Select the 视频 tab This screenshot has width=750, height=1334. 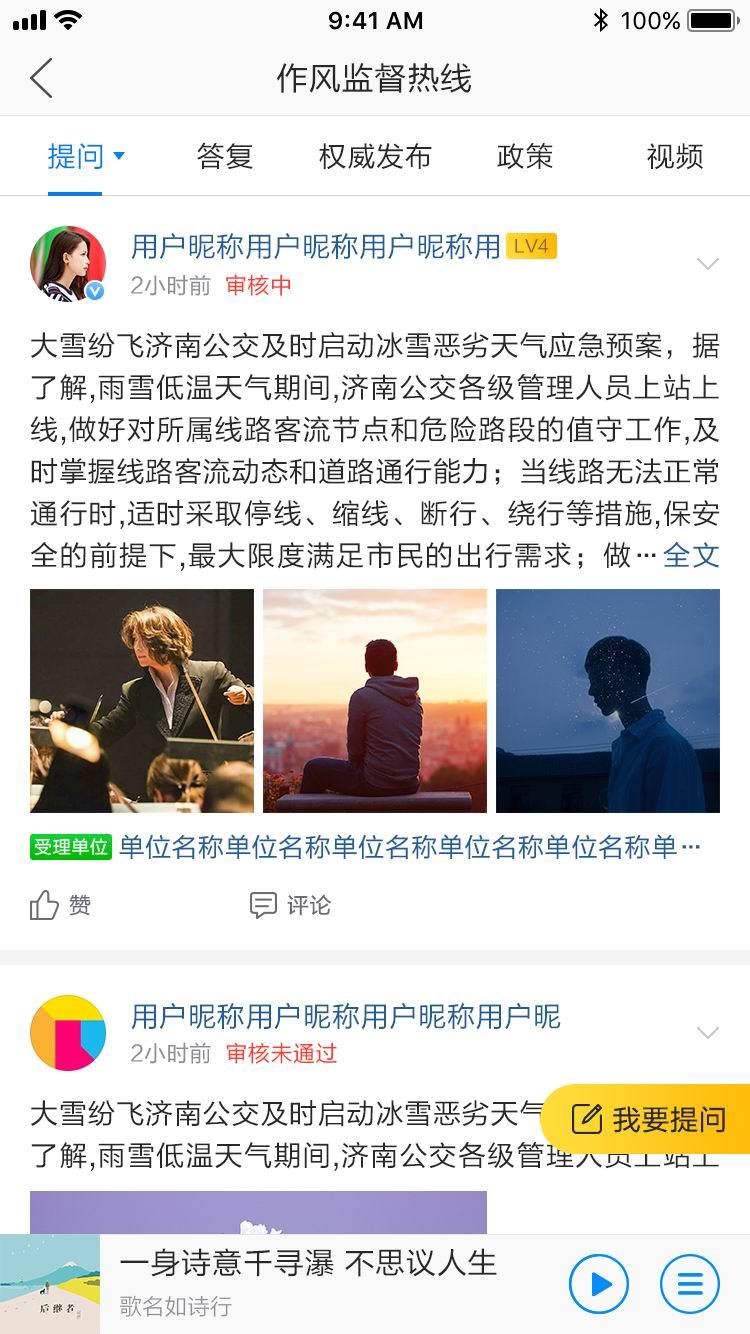point(675,156)
